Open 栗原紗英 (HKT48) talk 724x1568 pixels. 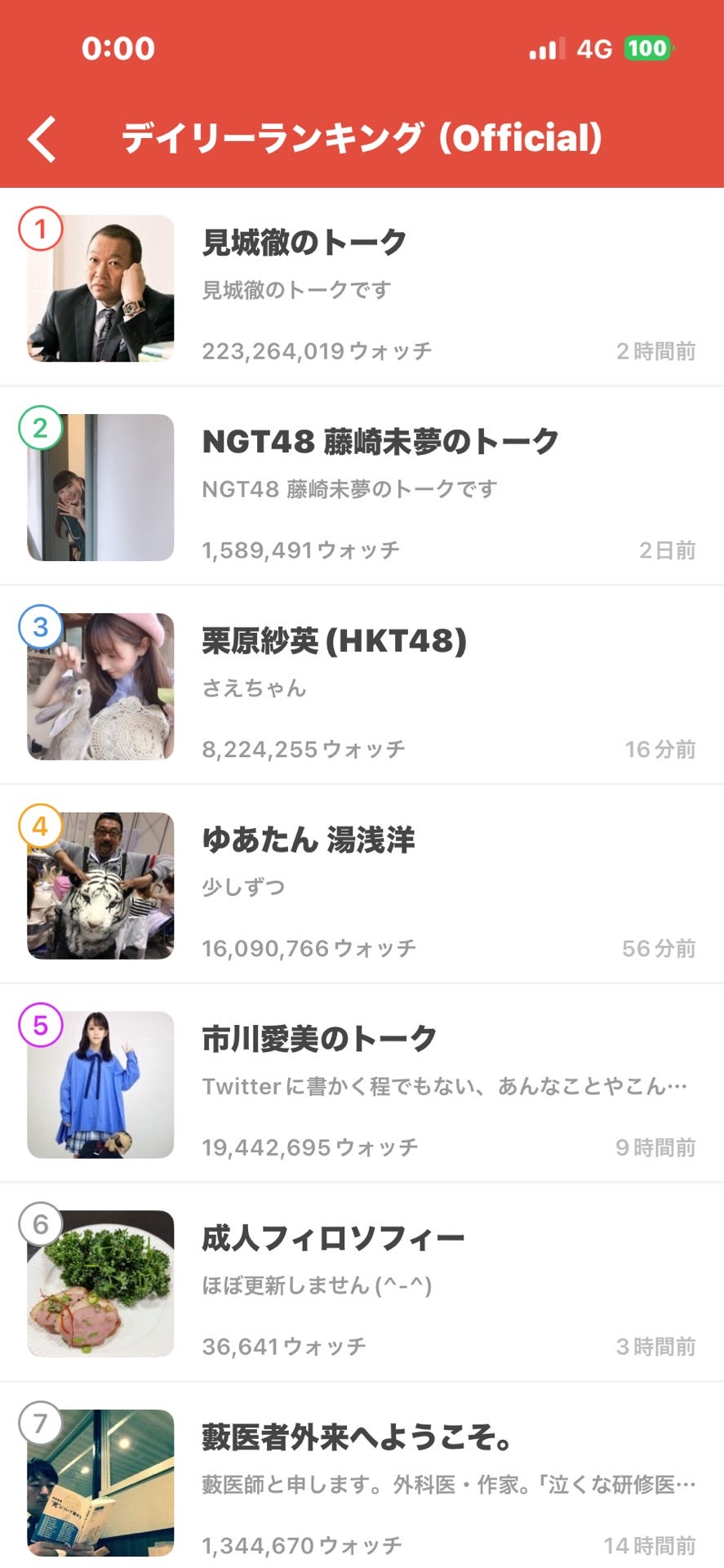coord(362,686)
